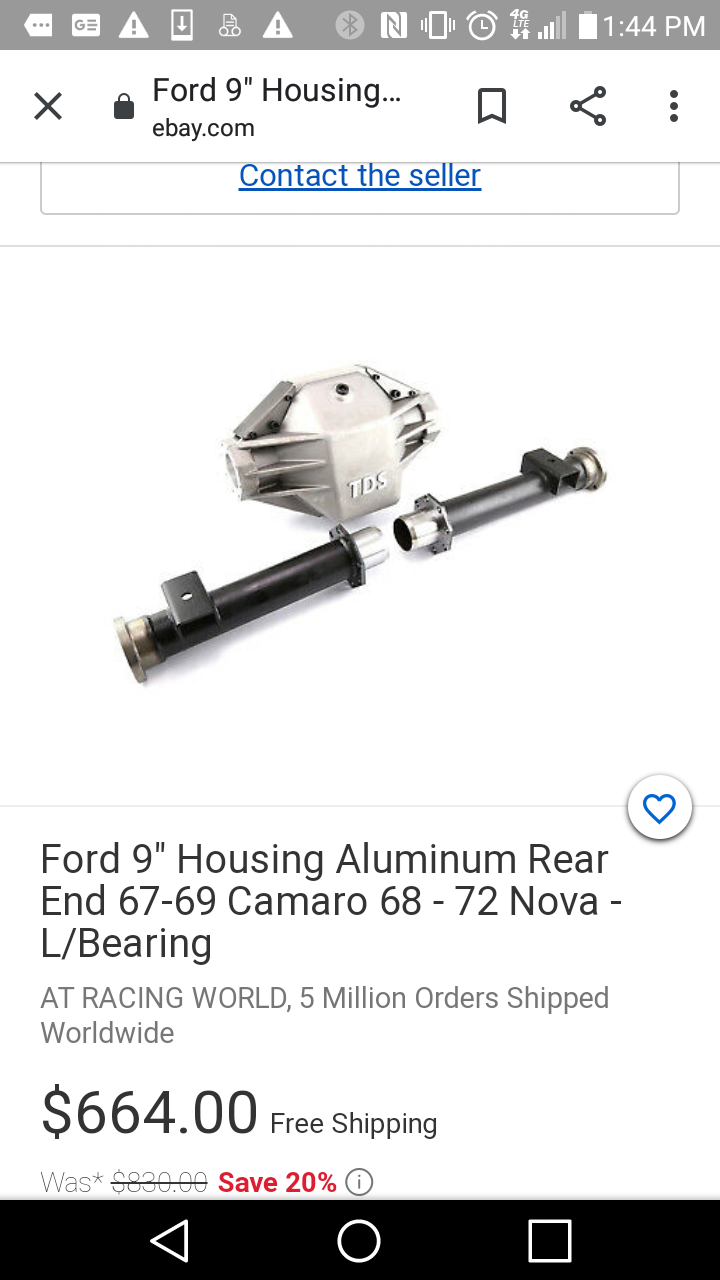This screenshot has width=720, height=1280.
Task: Open the price discount info icon
Action: 359,1182
